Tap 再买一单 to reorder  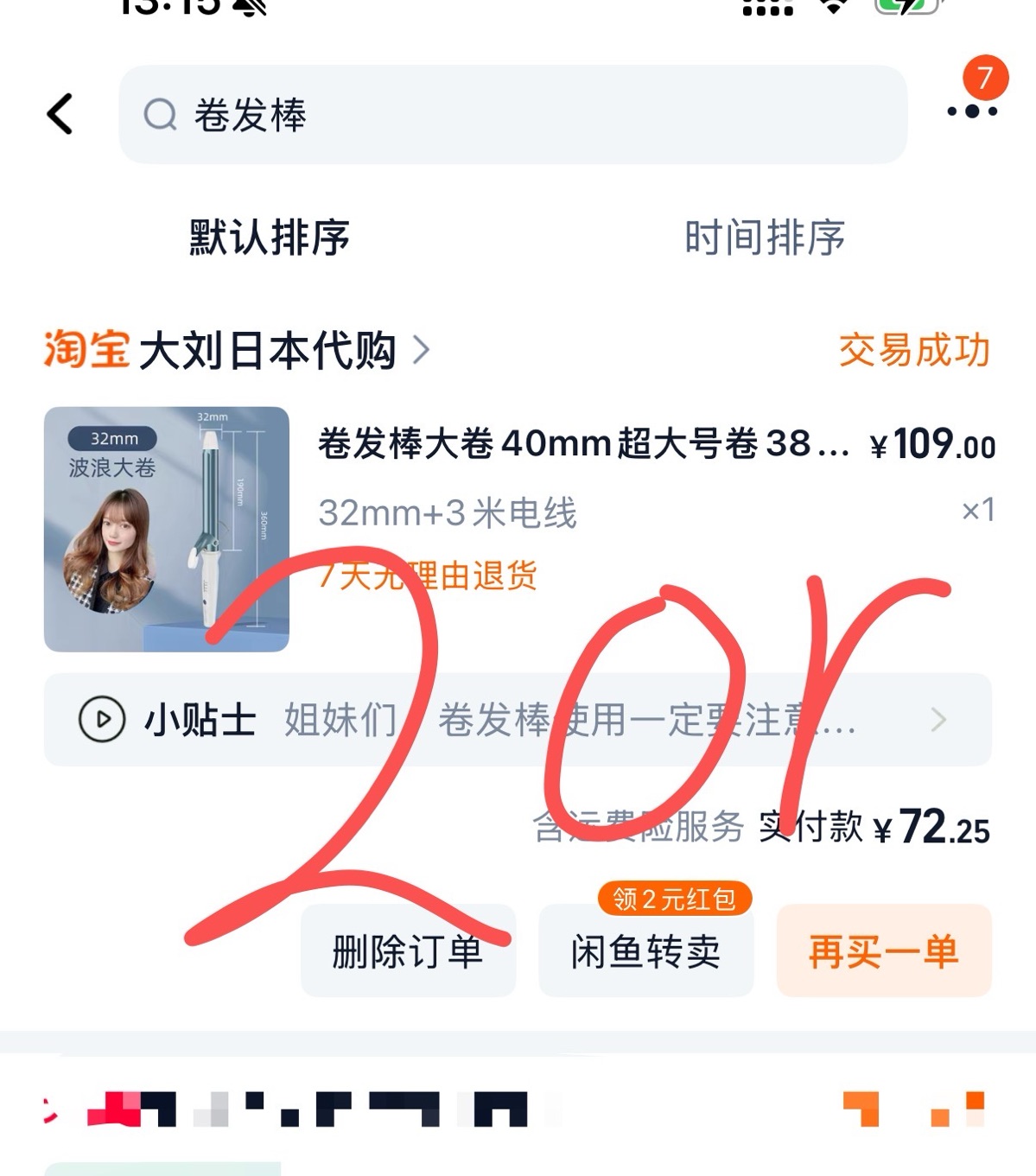pos(883,951)
